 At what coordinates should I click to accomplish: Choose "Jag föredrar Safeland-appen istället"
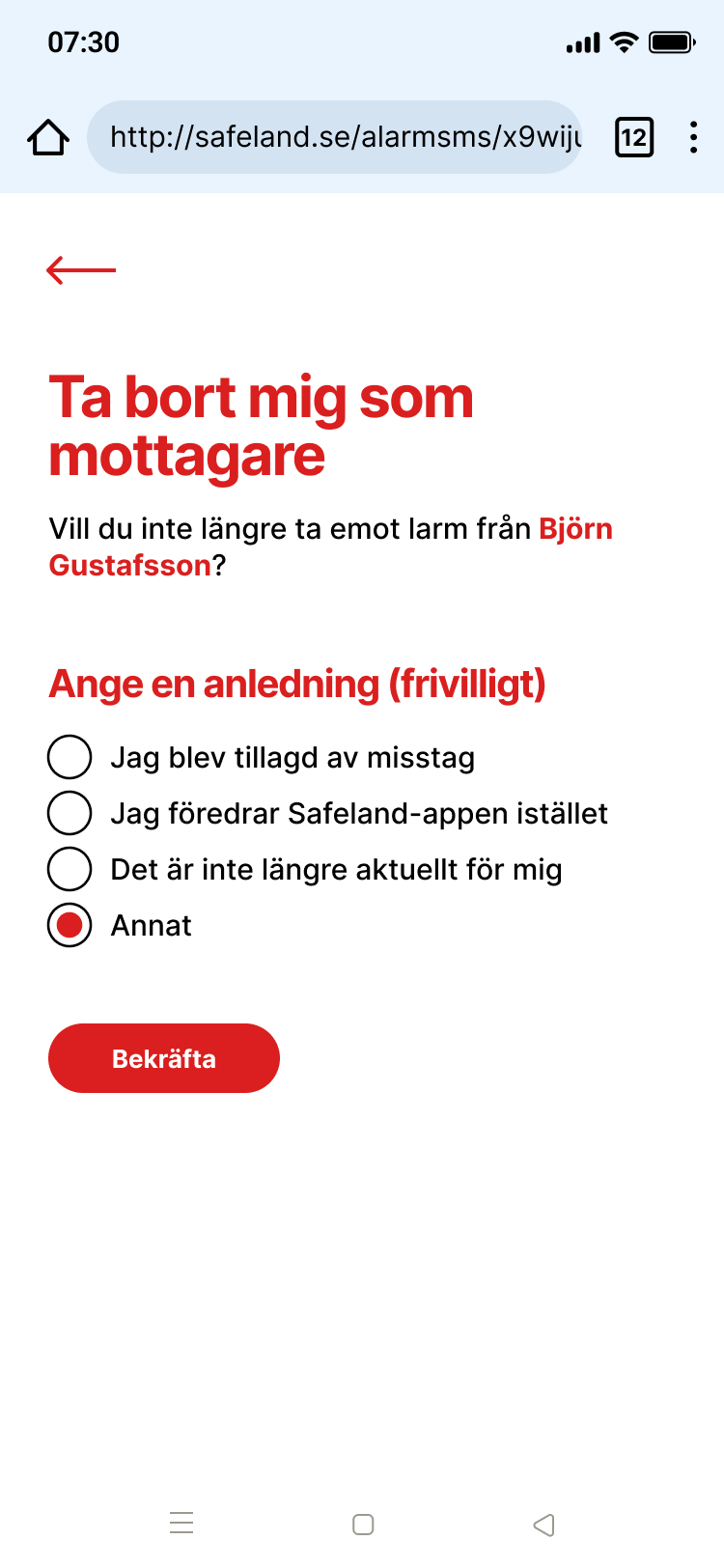[70, 813]
